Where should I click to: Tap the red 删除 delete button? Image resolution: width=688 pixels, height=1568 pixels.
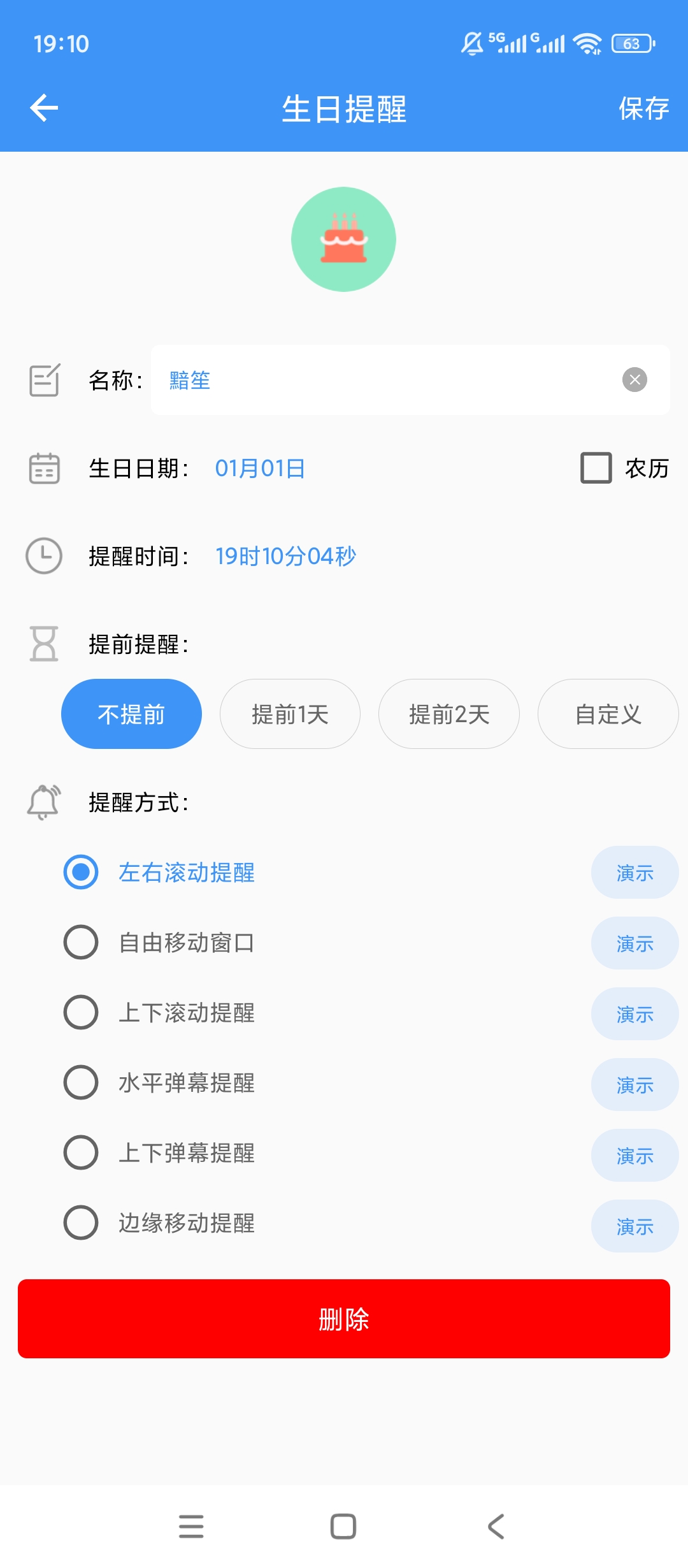pyautogui.click(x=344, y=1319)
